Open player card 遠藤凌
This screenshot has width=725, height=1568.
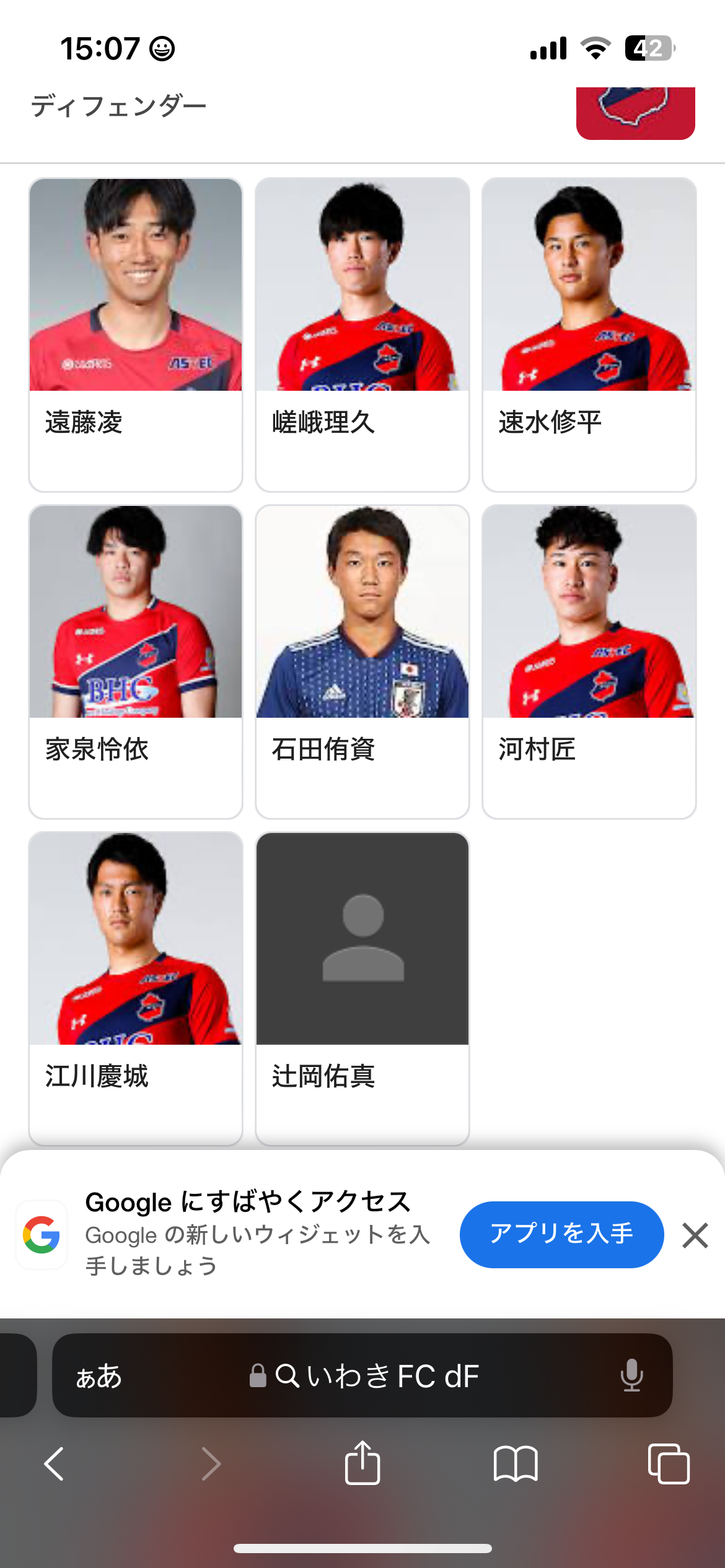[x=135, y=334]
